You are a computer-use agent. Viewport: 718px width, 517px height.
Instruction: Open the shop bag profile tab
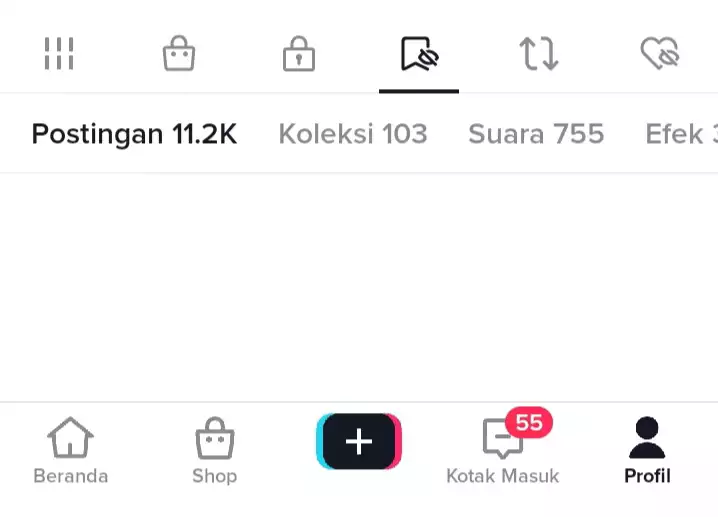click(x=179, y=53)
